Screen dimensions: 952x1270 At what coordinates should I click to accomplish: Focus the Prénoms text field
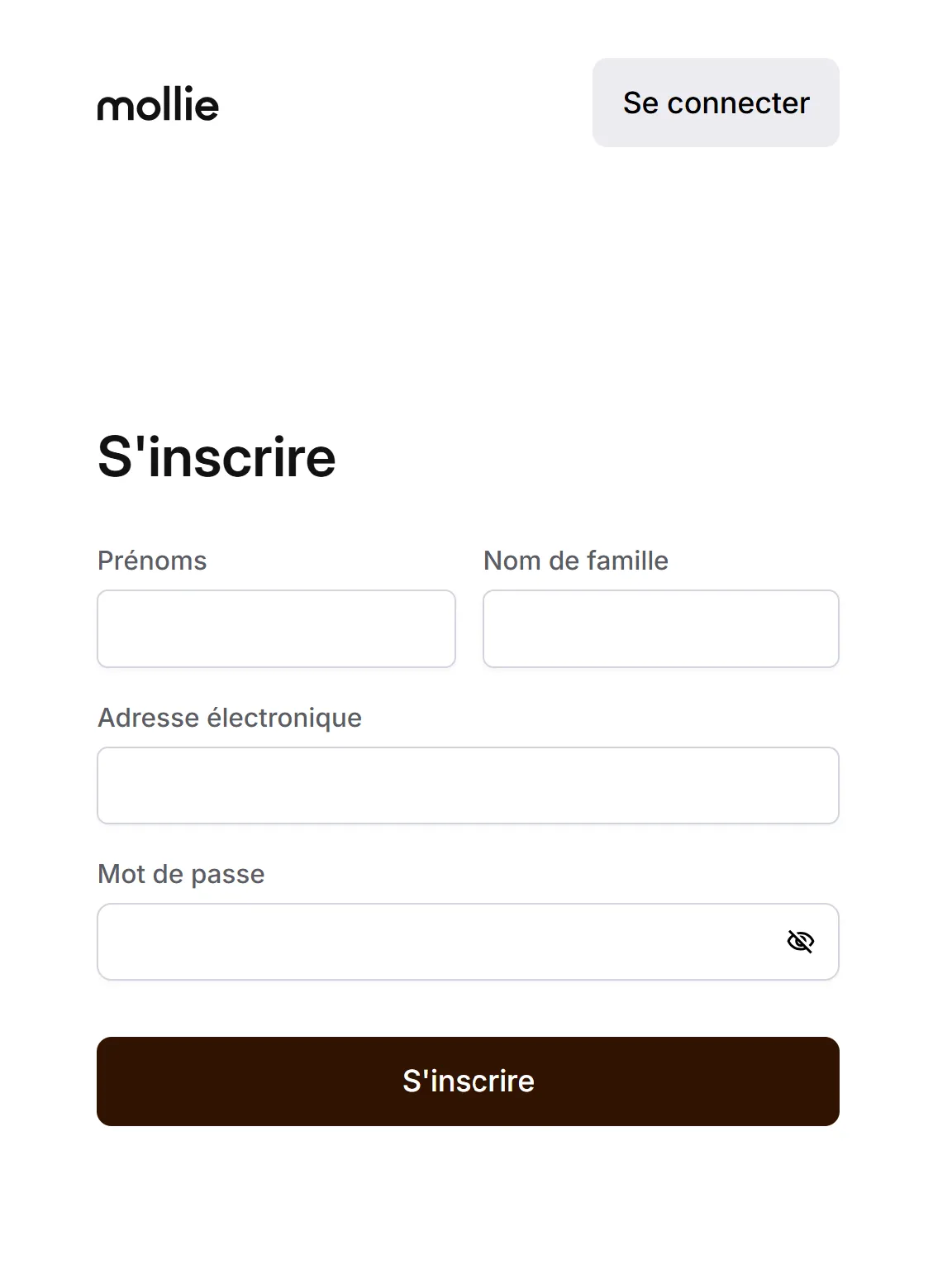point(276,628)
